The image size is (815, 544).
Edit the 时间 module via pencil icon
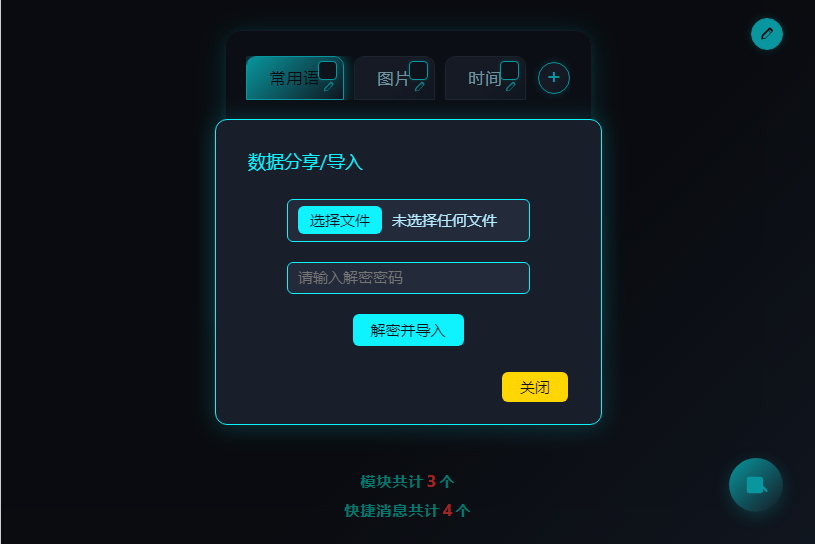[511, 87]
